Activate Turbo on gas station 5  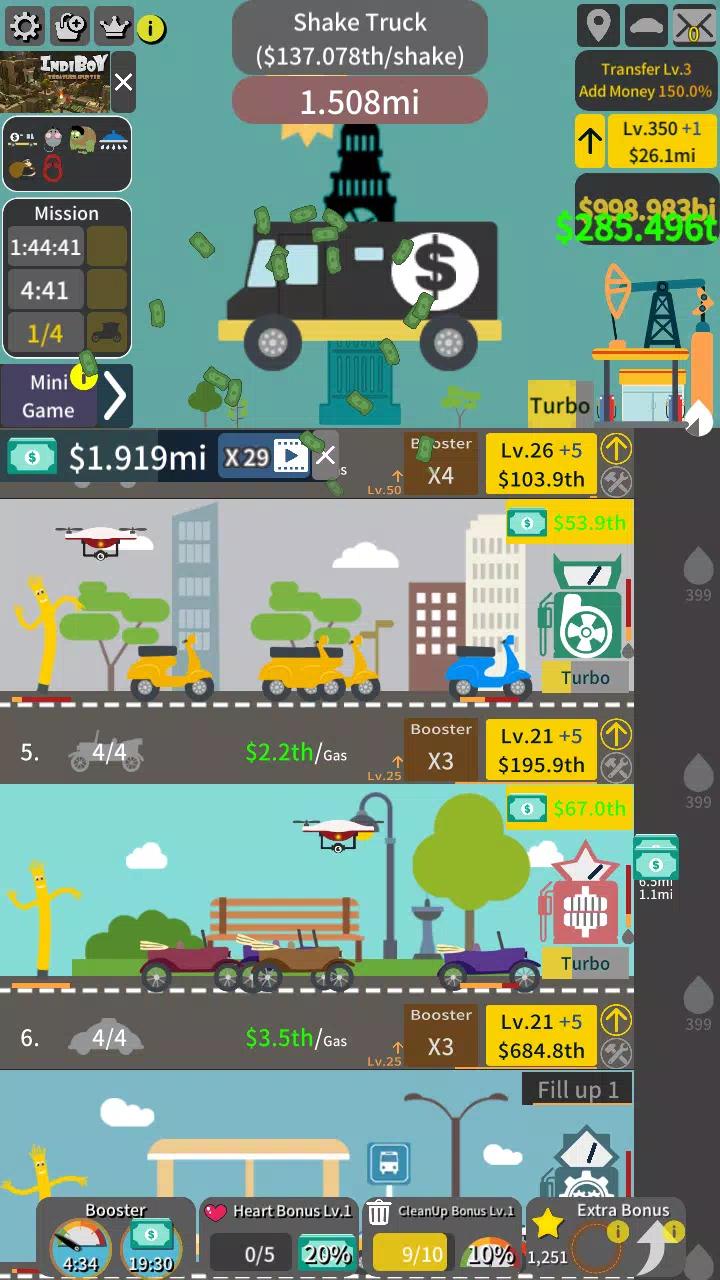585,678
